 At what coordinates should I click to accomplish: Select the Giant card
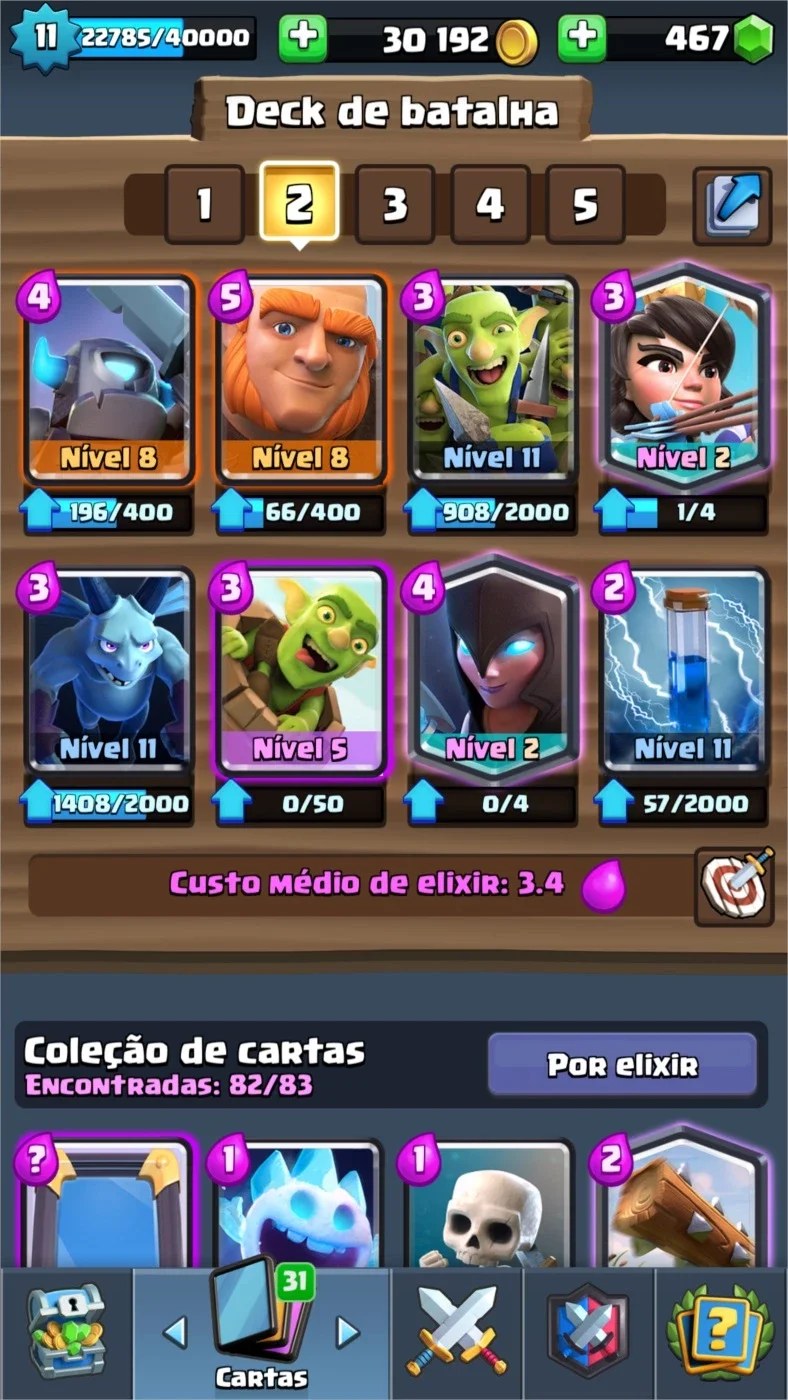[x=299, y=380]
